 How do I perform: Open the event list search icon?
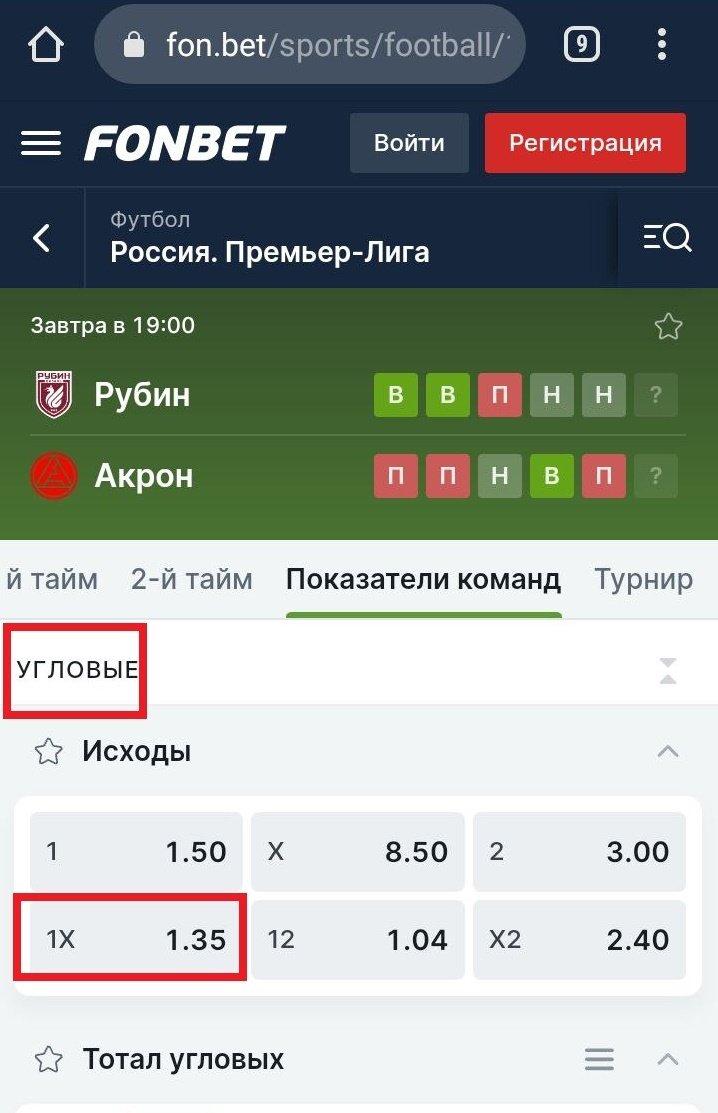(667, 238)
